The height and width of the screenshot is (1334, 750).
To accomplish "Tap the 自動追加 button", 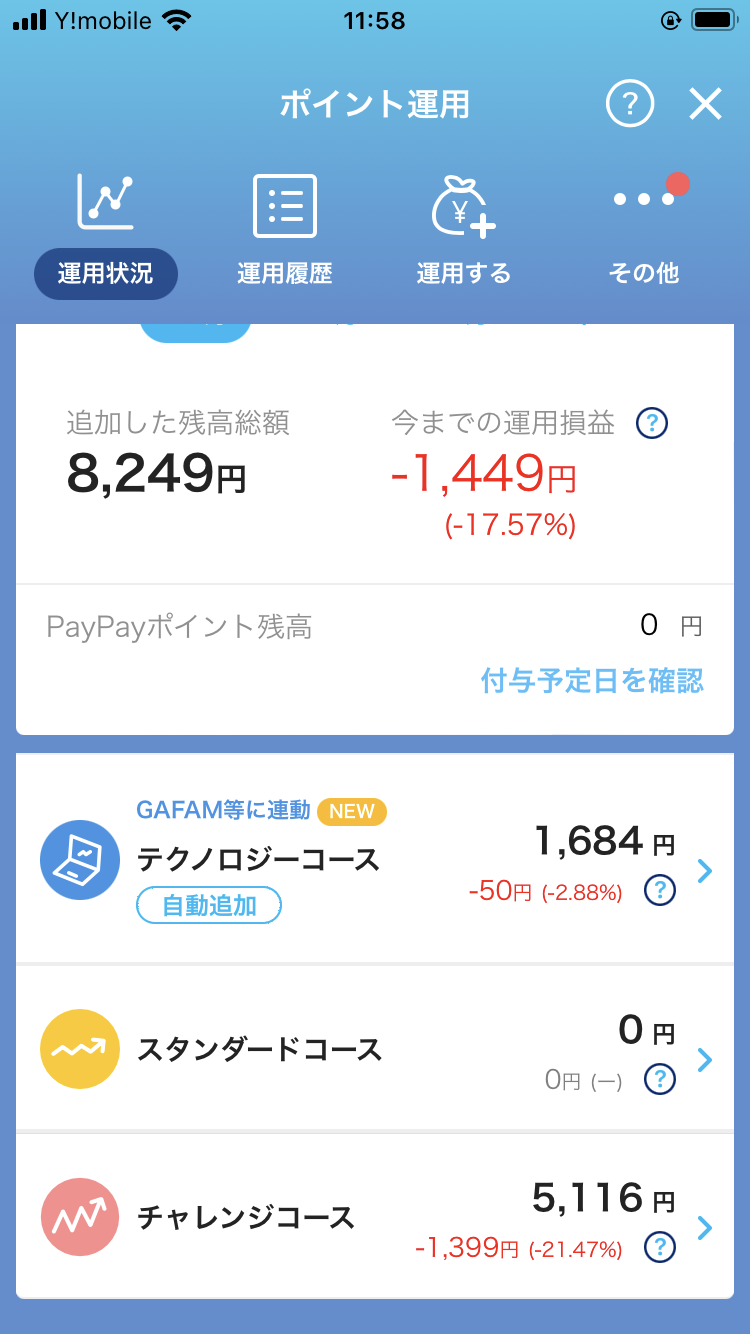I will (x=209, y=906).
